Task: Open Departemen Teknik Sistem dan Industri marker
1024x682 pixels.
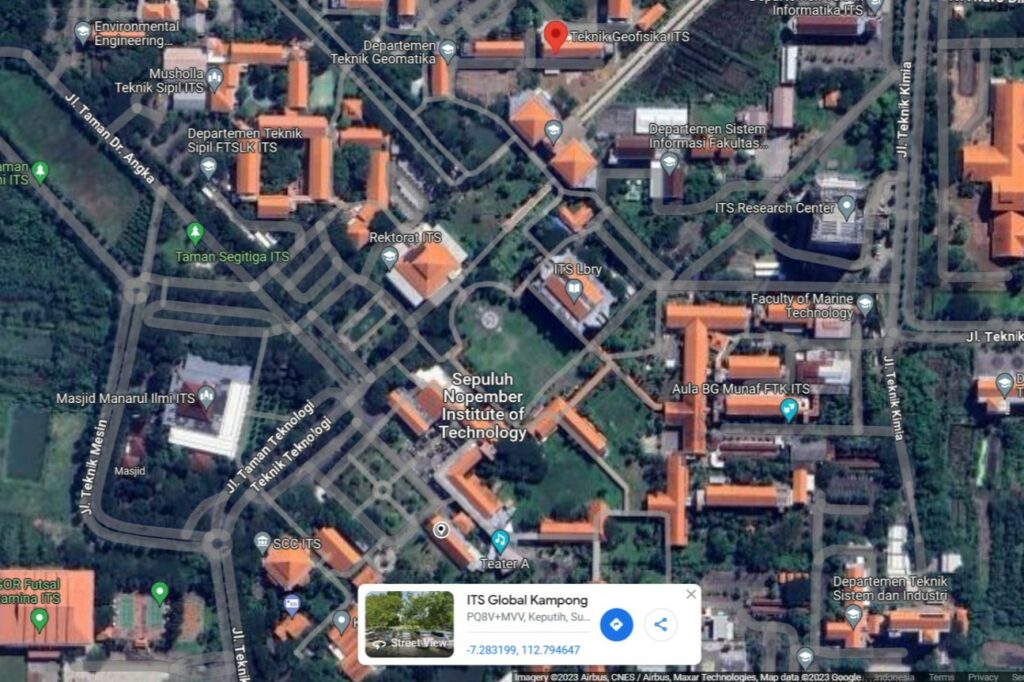Action: (853, 613)
